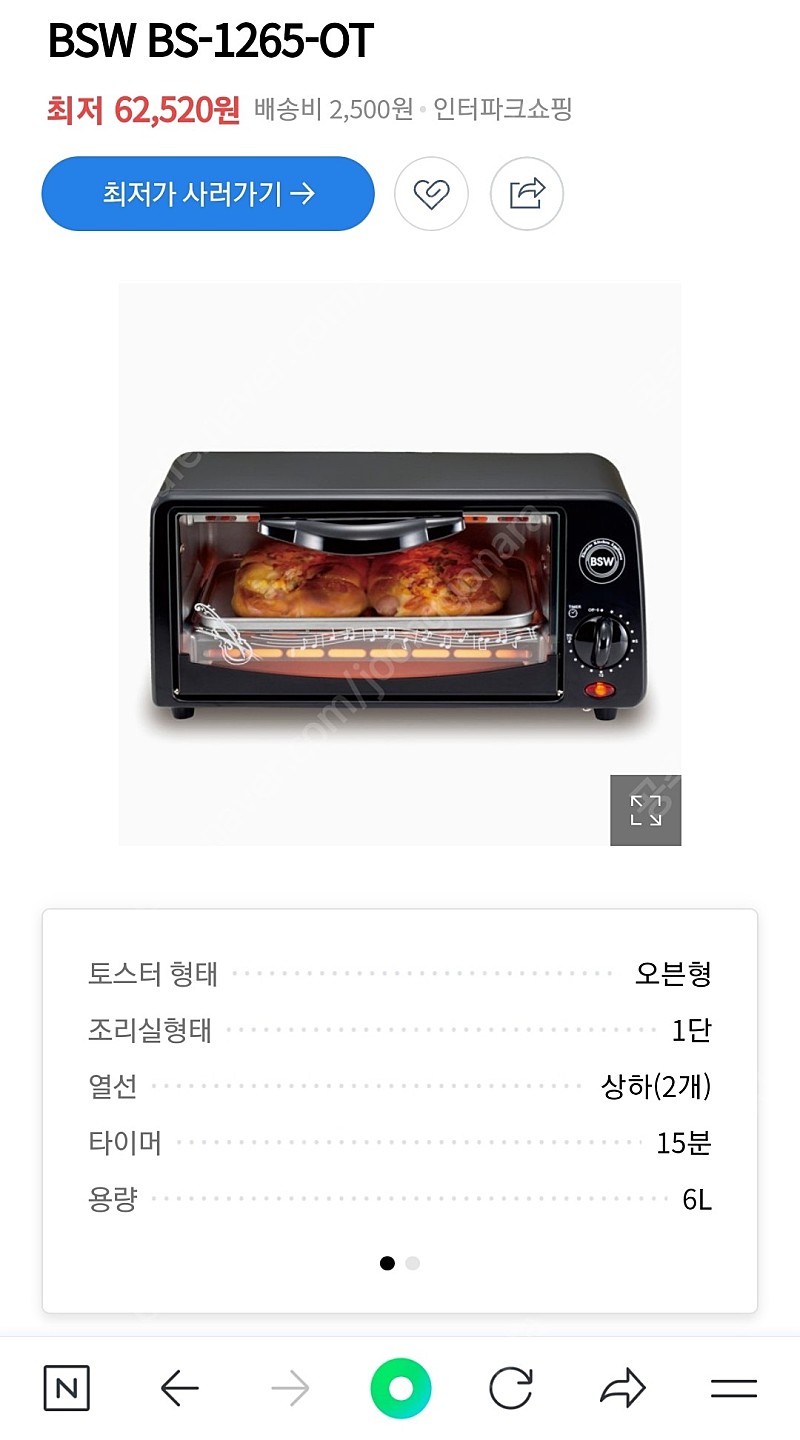Switch to the second spec page dot
Viewport: 800px width, 1440px height.
point(413,1263)
